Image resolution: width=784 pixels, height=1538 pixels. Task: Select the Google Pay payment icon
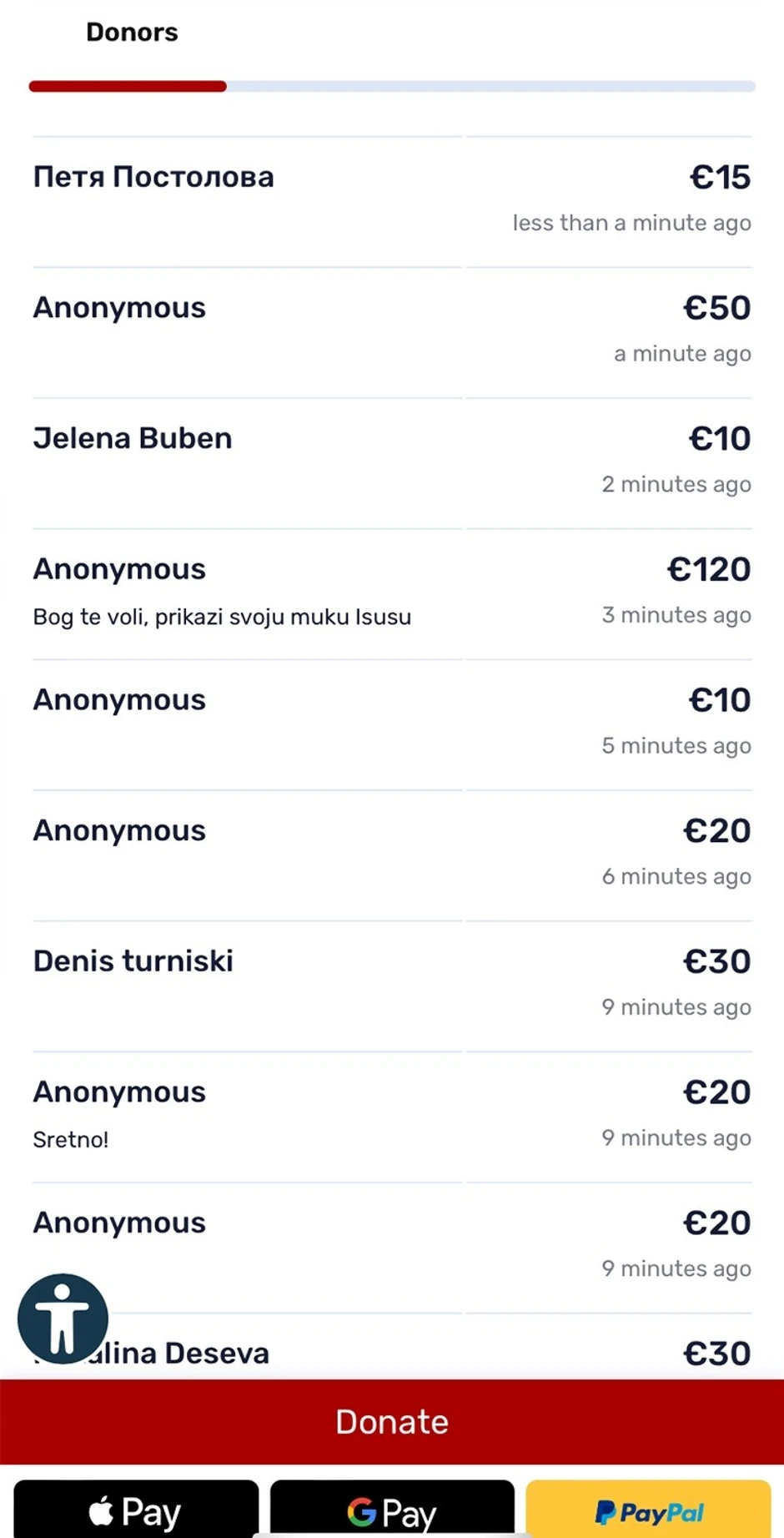[390, 1509]
